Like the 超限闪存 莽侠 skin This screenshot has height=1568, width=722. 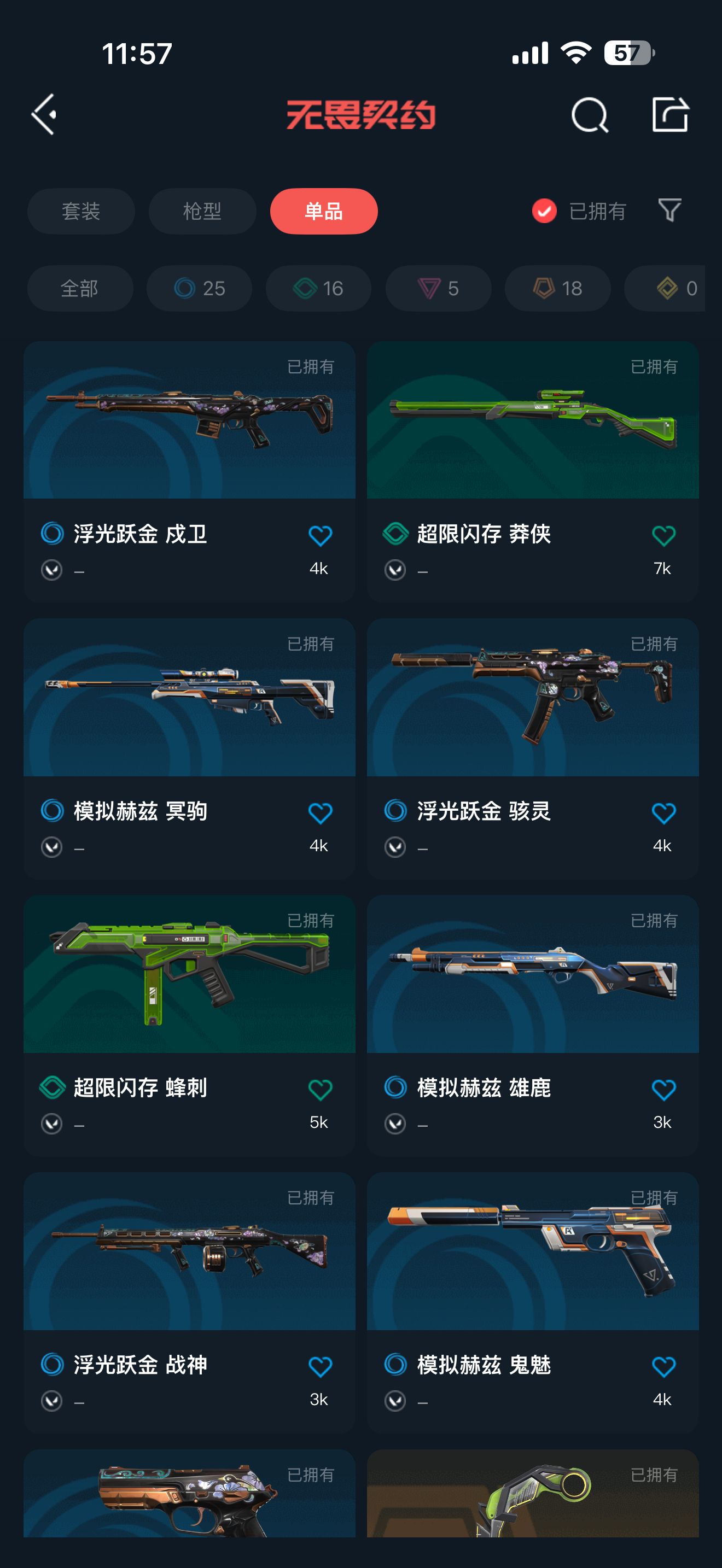tap(663, 536)
